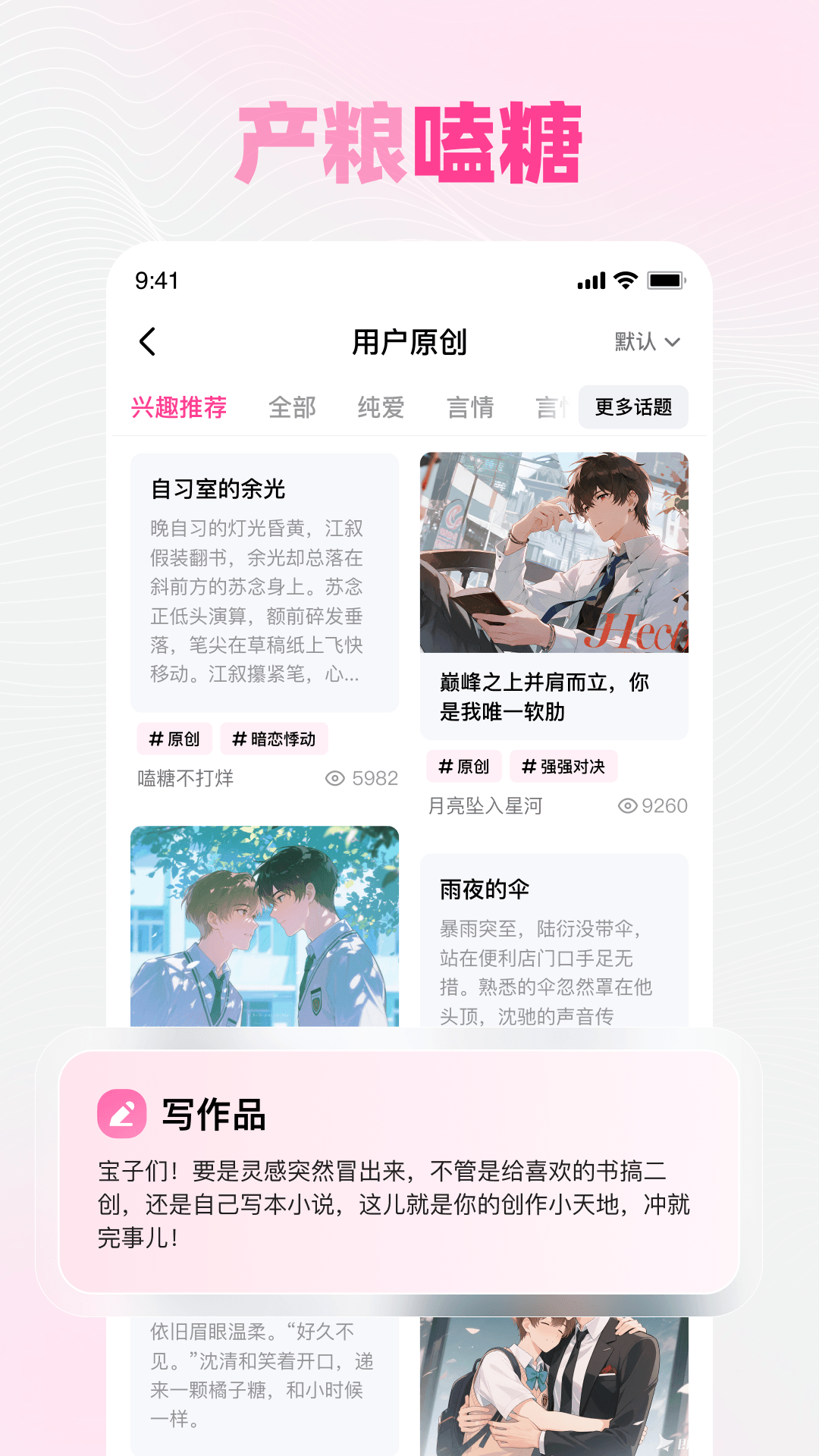
Task: Click the eye view icon showing 5982
Action: tap(337, 778)
